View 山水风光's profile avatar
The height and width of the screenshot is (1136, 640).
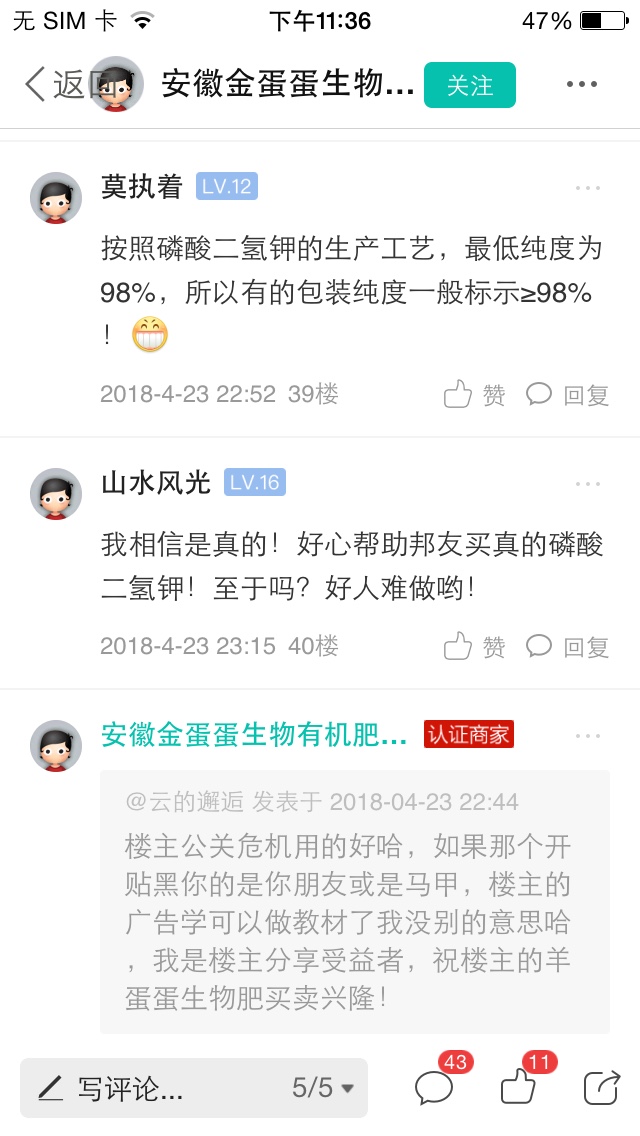coord(56,494)
